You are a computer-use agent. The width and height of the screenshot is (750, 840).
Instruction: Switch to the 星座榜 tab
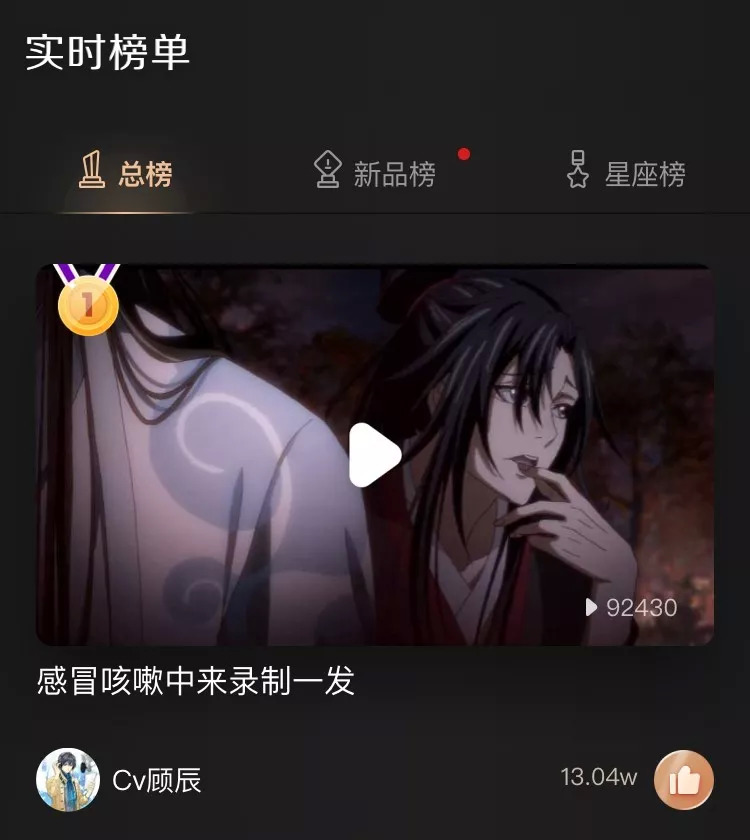625,173
